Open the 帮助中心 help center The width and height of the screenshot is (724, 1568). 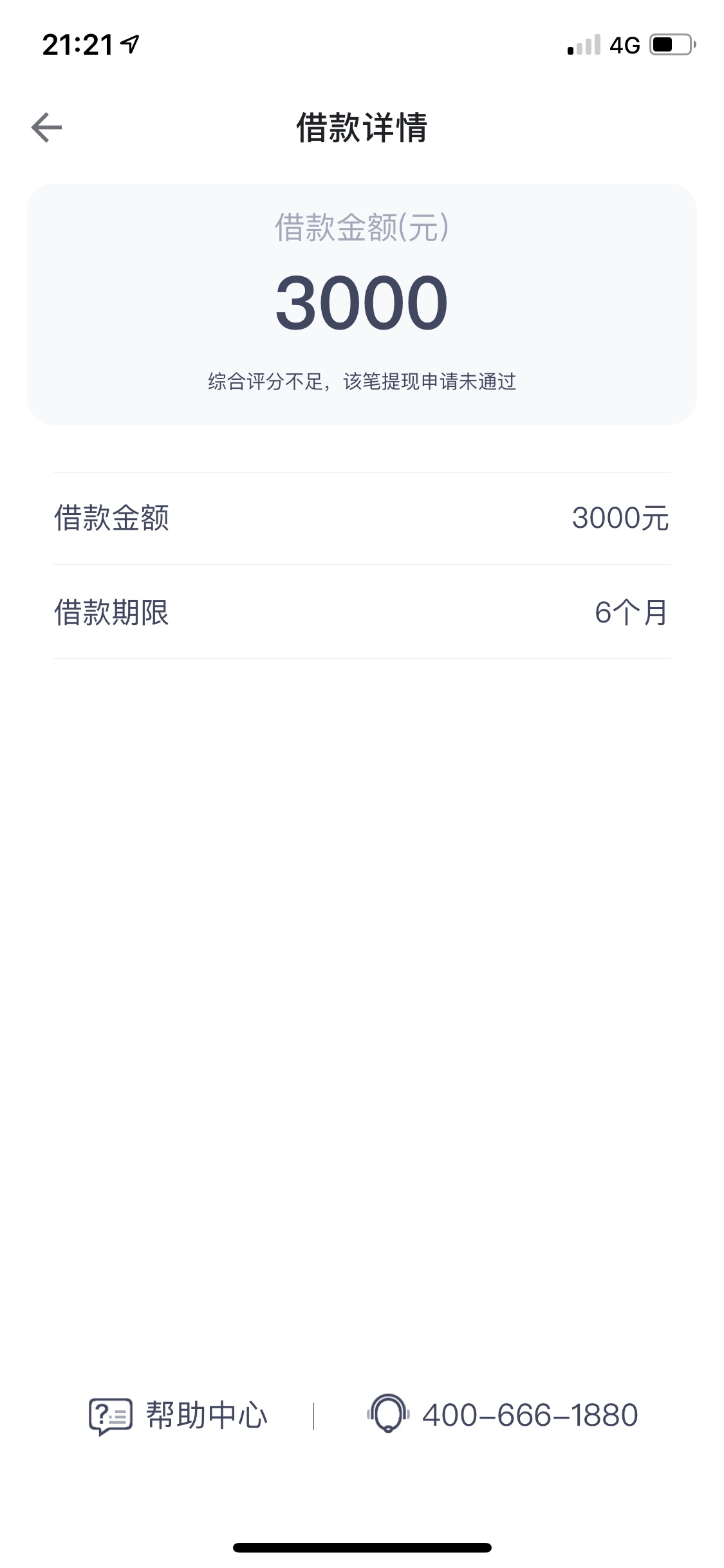(178, 1415)
